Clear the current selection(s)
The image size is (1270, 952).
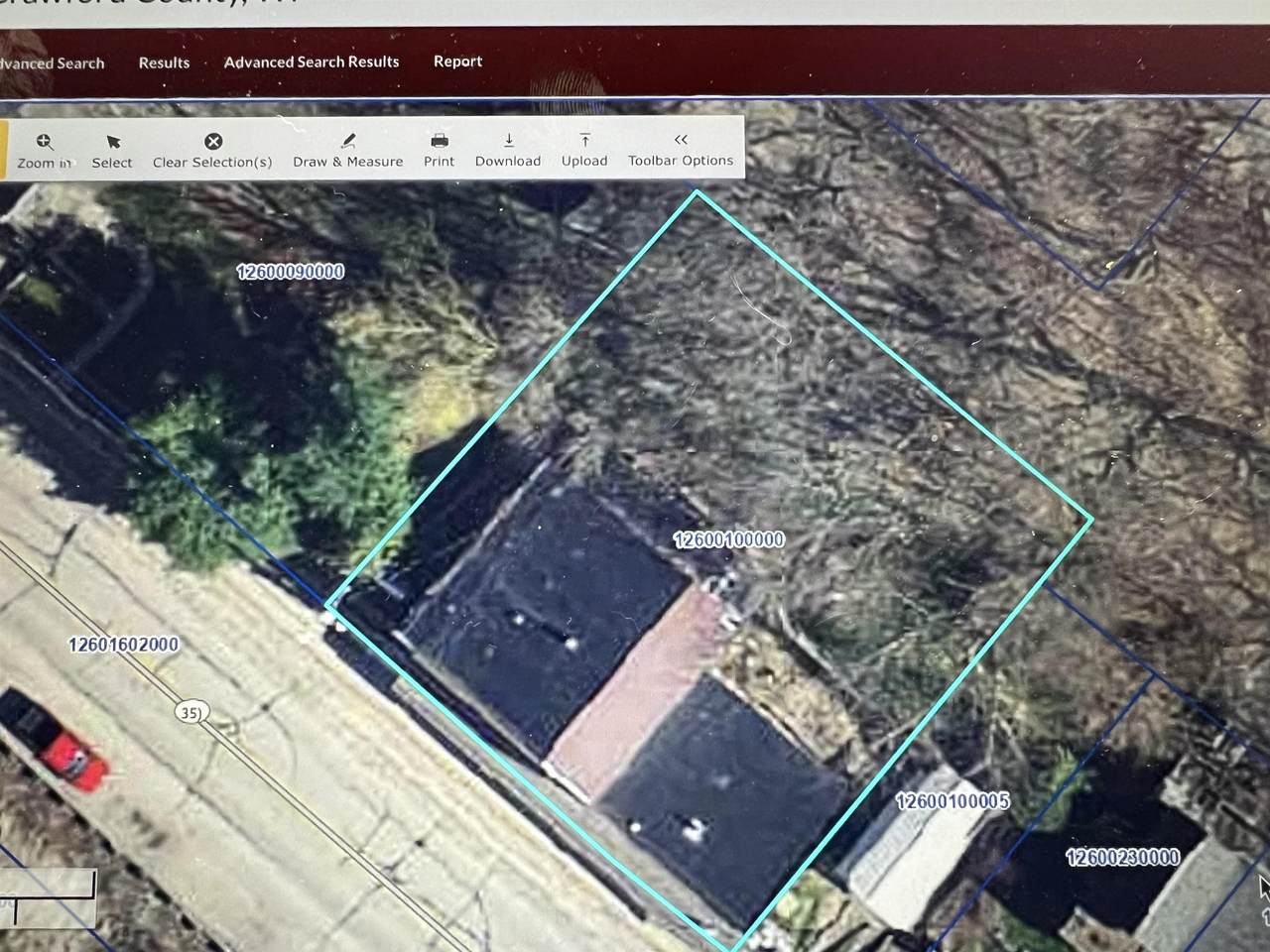pyautogui.click(x=212, y=151)
